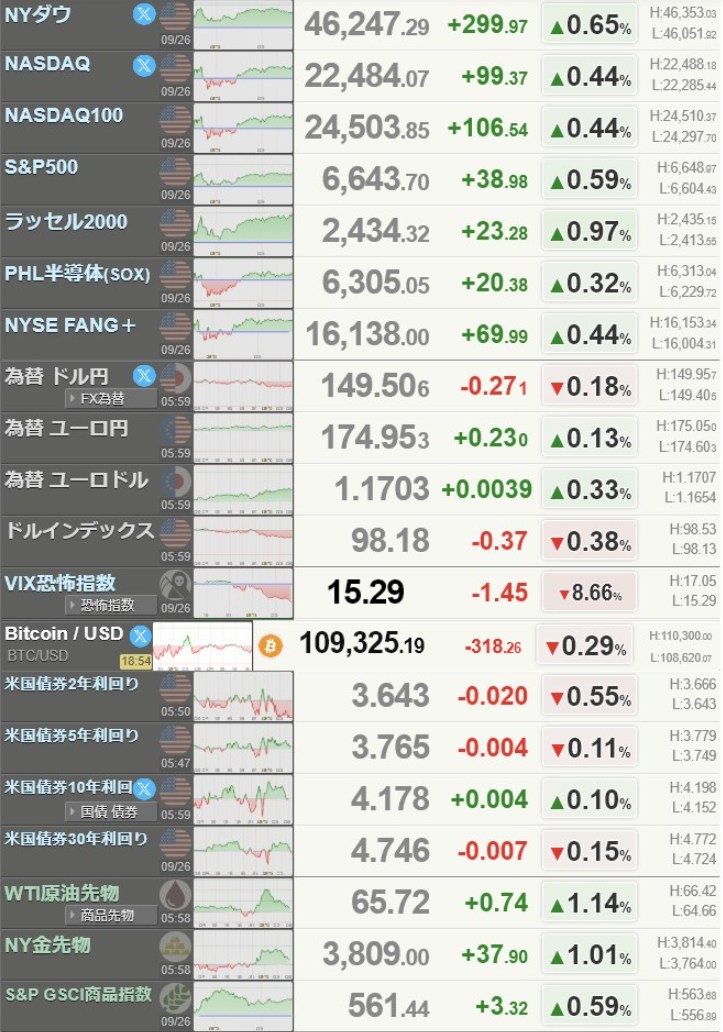Open the S&P GSCI商品指数 link
This screenshot has width=723, height=1032.
78,995
